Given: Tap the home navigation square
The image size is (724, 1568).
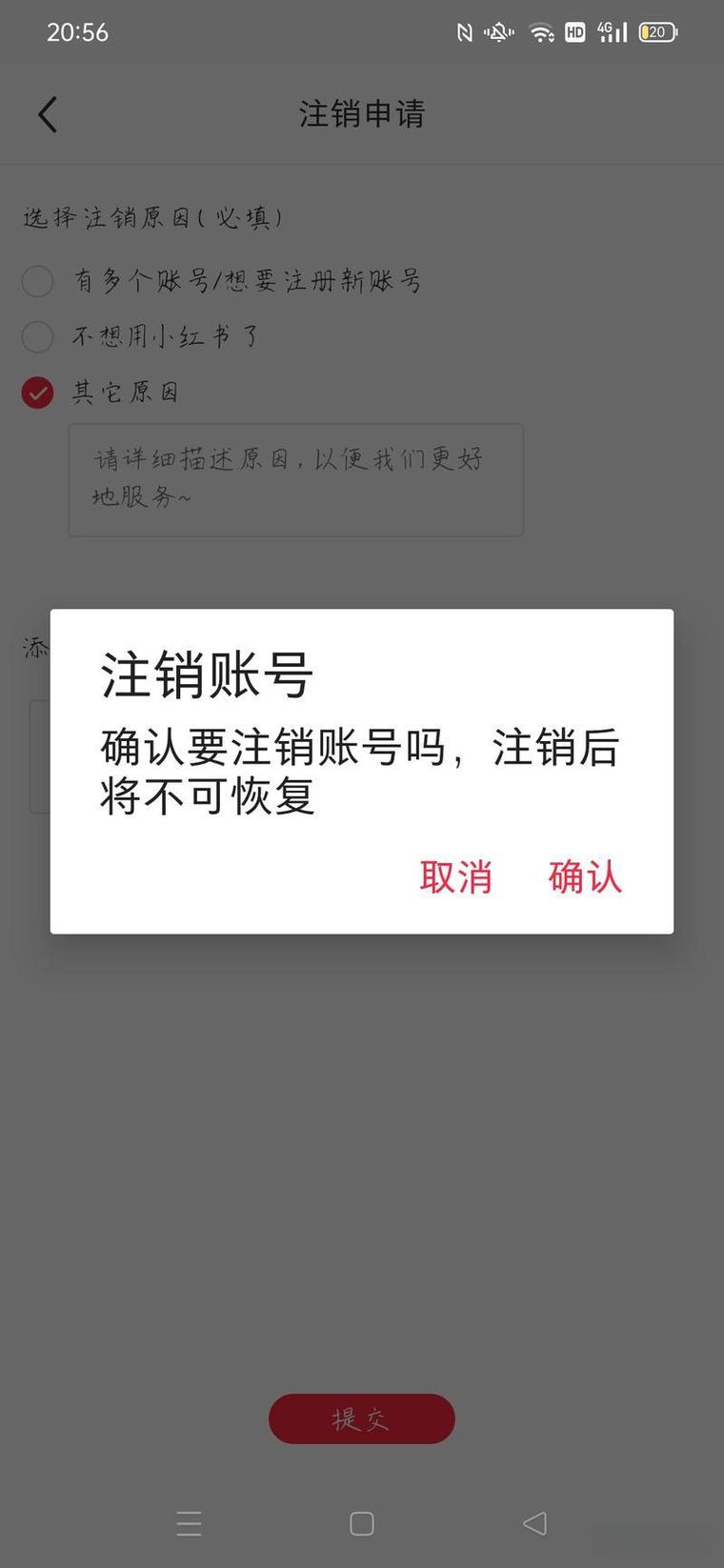Looking at the screenshot, I should [x=362, y=1524].
